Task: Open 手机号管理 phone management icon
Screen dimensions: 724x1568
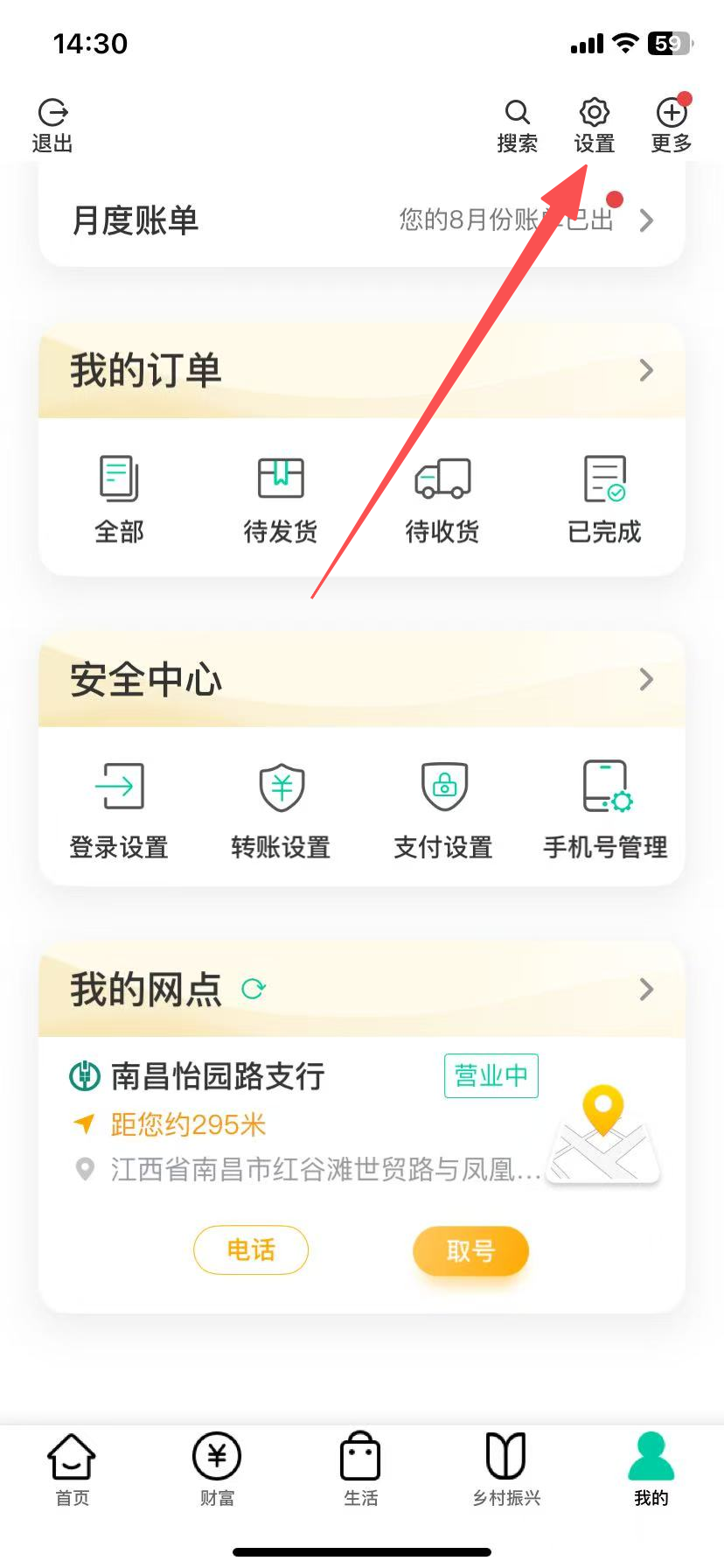Action: pyautogui.click(x=603, y=786)
